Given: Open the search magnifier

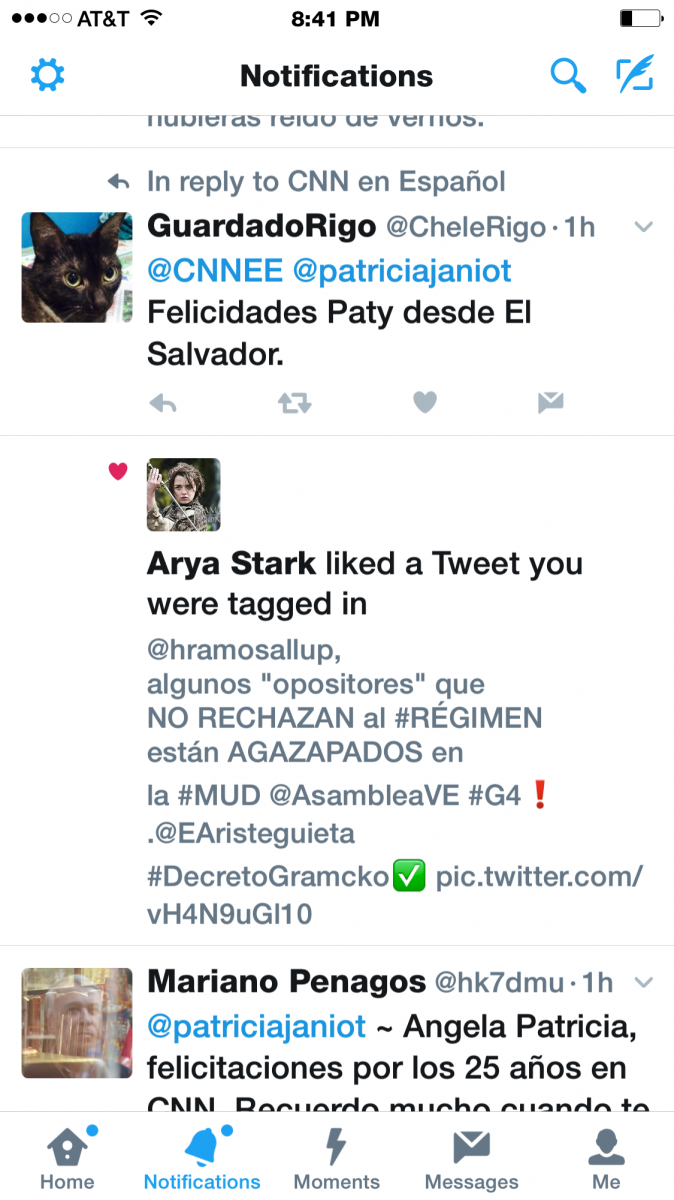Looking at the screenshot, I should coord(568,75).
